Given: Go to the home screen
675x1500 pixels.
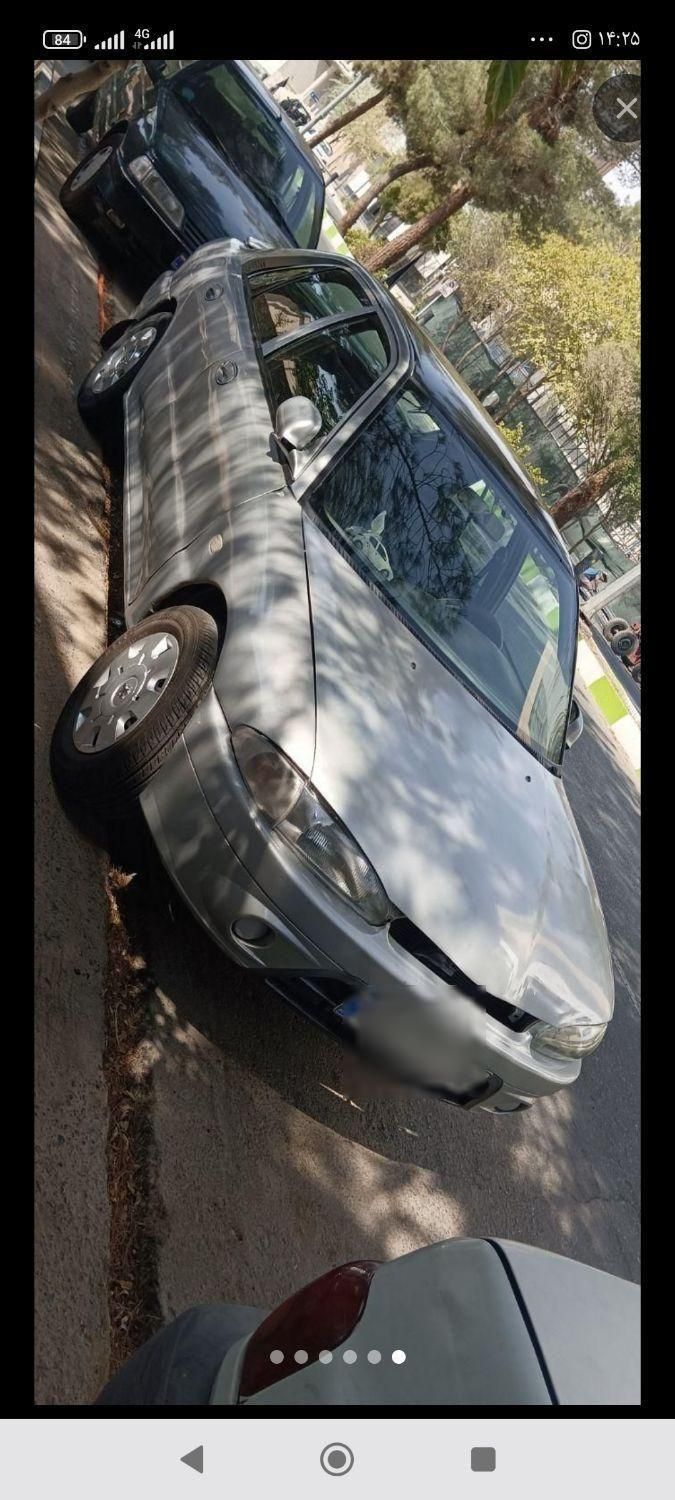Looking at the screenshot, I should coord(337,1459).
